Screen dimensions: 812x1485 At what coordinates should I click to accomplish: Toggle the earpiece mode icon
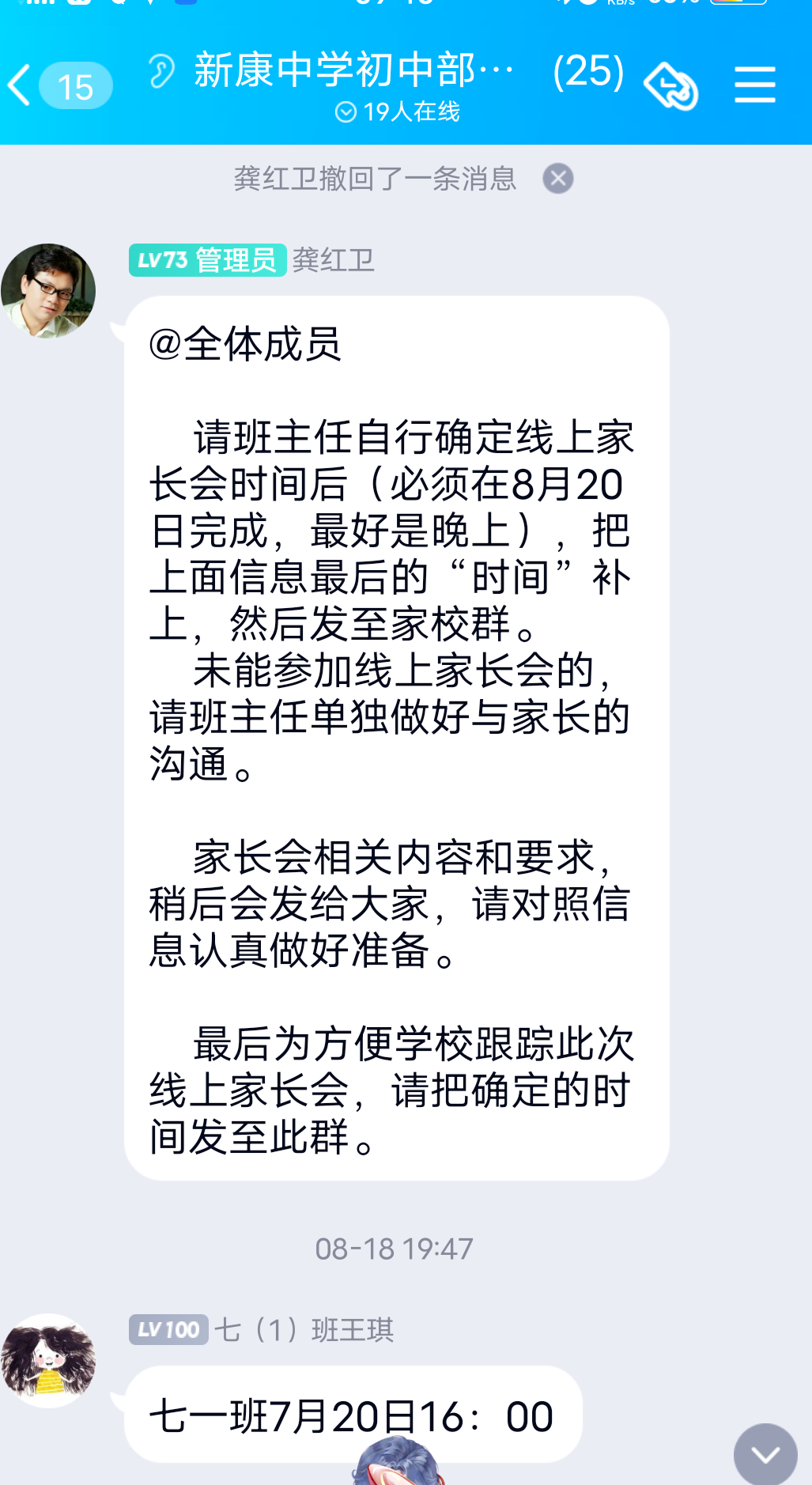click(161, 71)
